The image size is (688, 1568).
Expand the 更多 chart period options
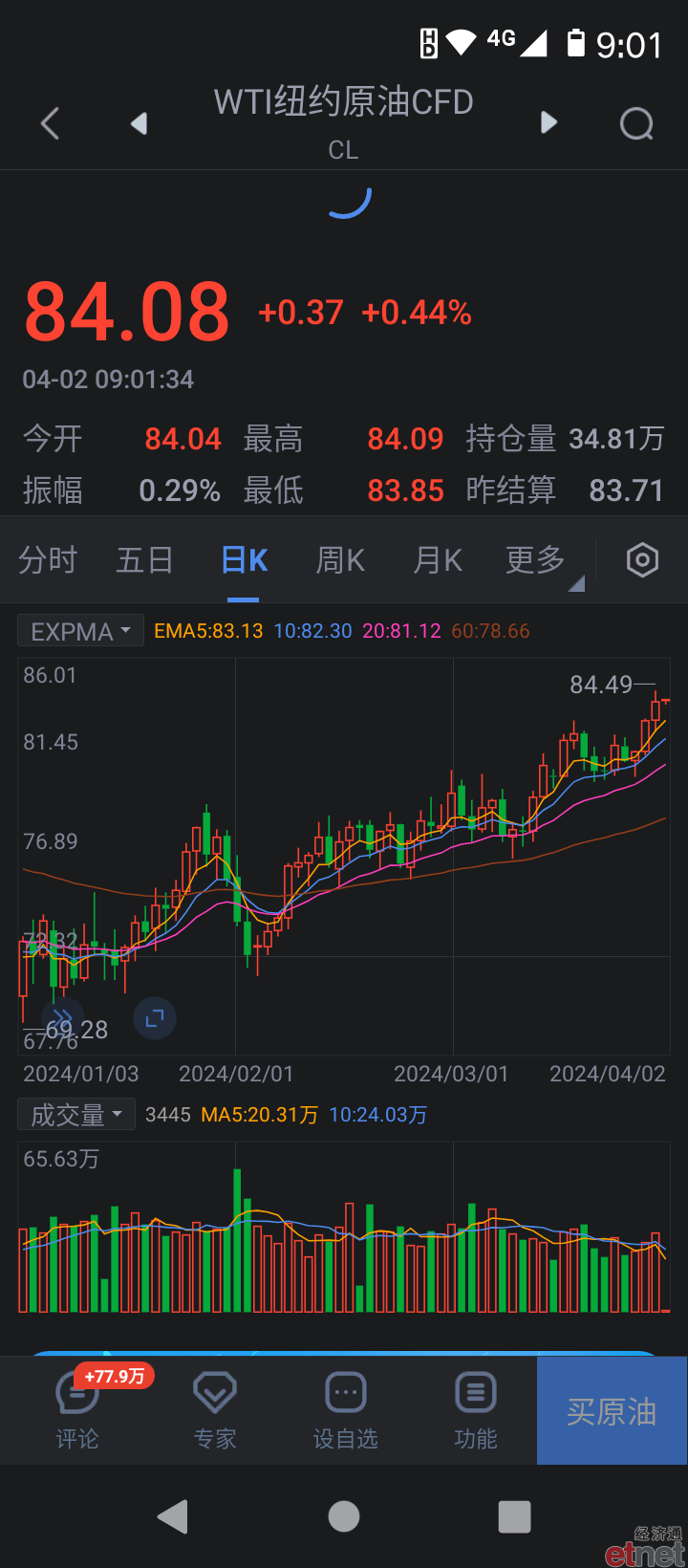(537, 561)
